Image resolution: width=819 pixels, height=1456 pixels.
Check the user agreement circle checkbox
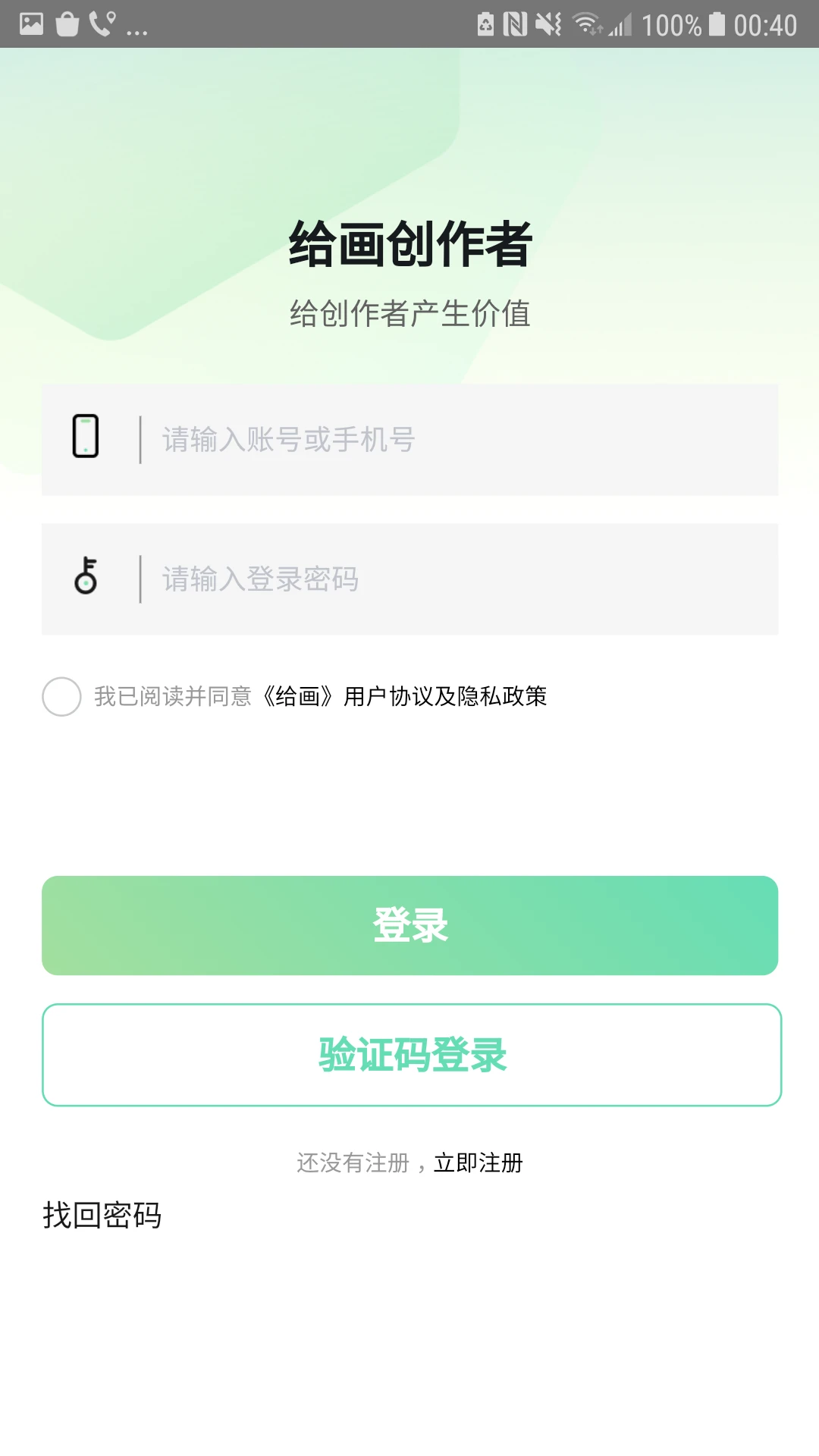click(61, 696)
